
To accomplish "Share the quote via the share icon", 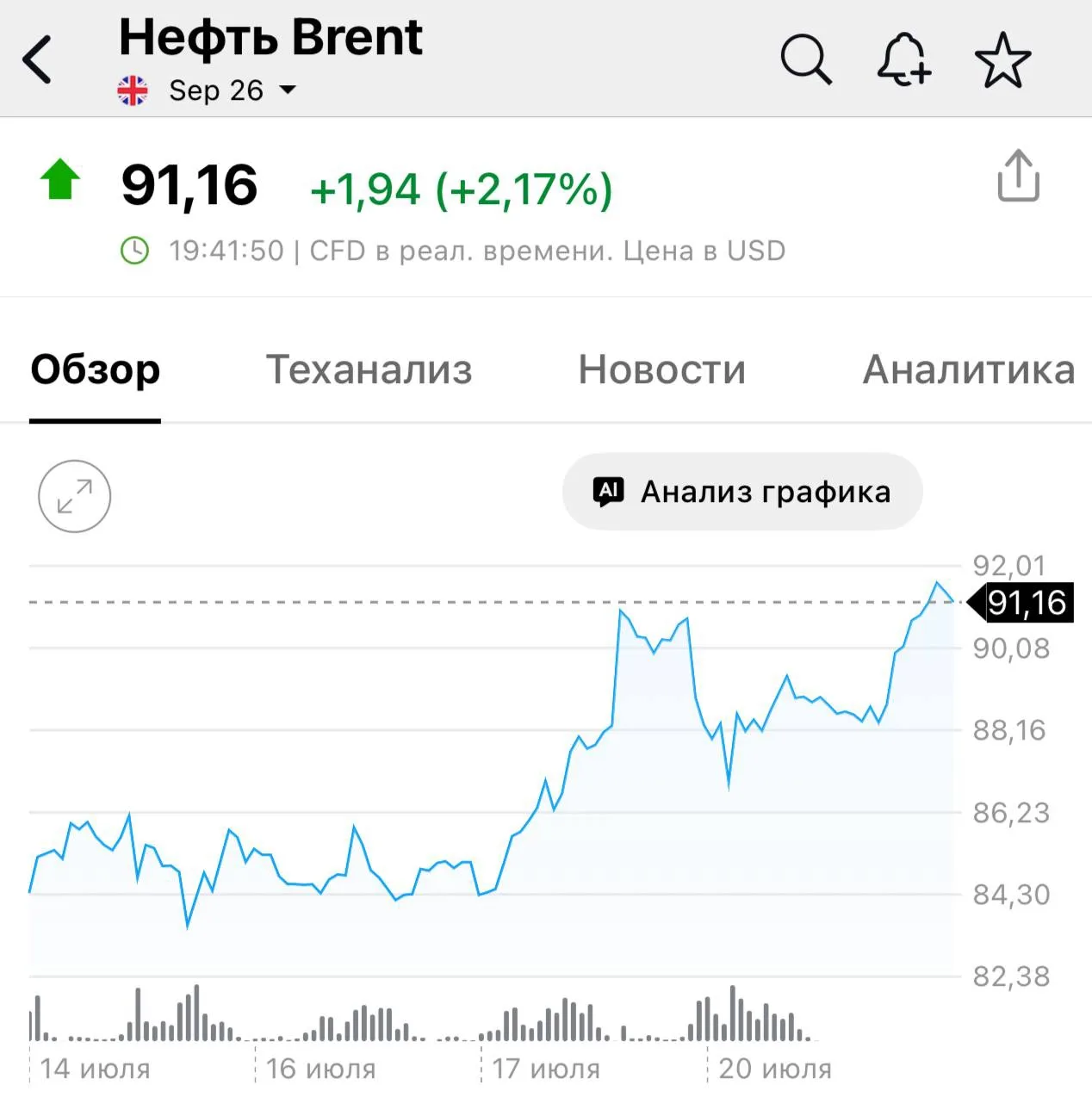I will [x=1018, y=176].
